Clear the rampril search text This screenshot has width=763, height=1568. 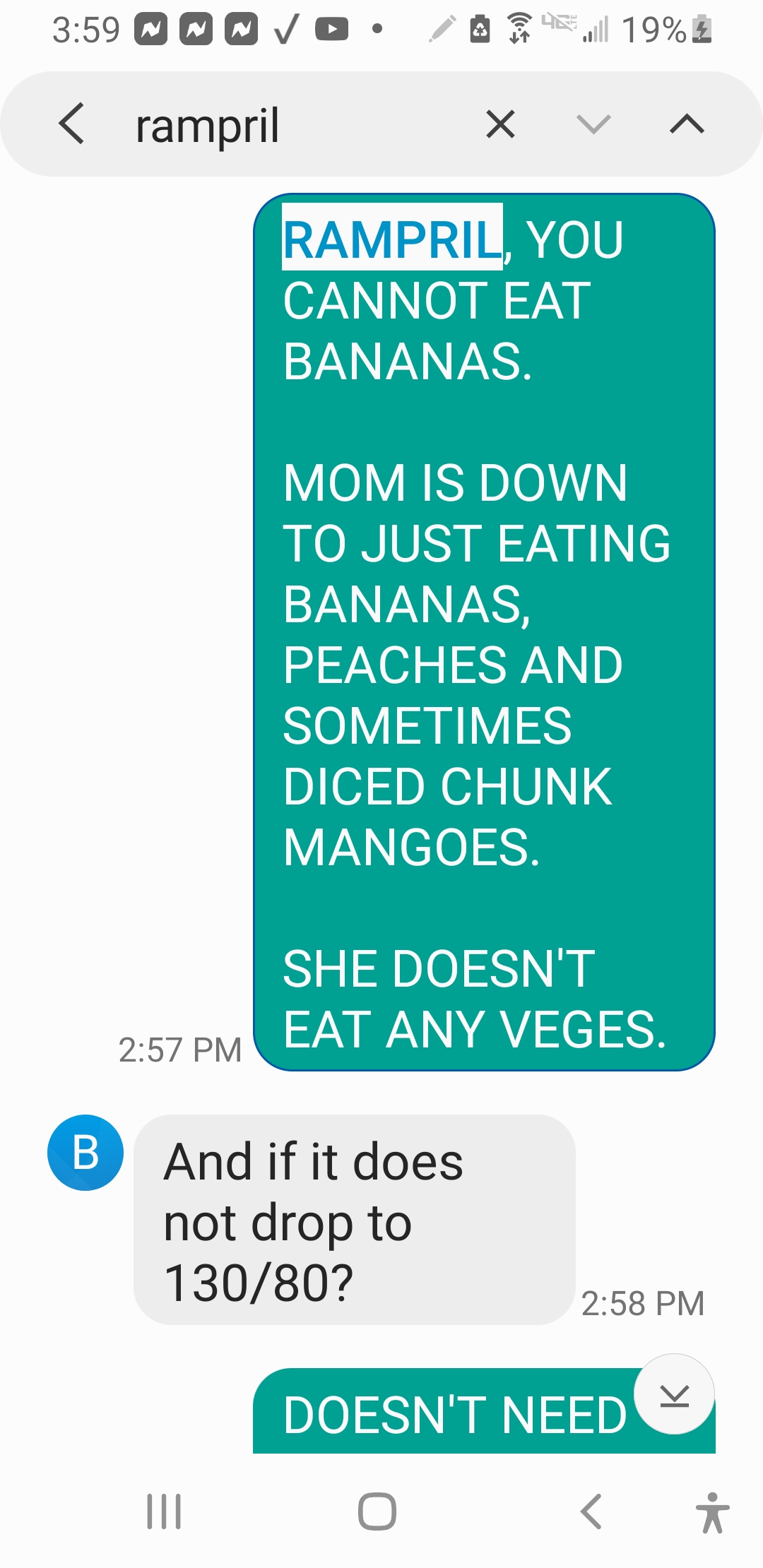pos(500,125)
